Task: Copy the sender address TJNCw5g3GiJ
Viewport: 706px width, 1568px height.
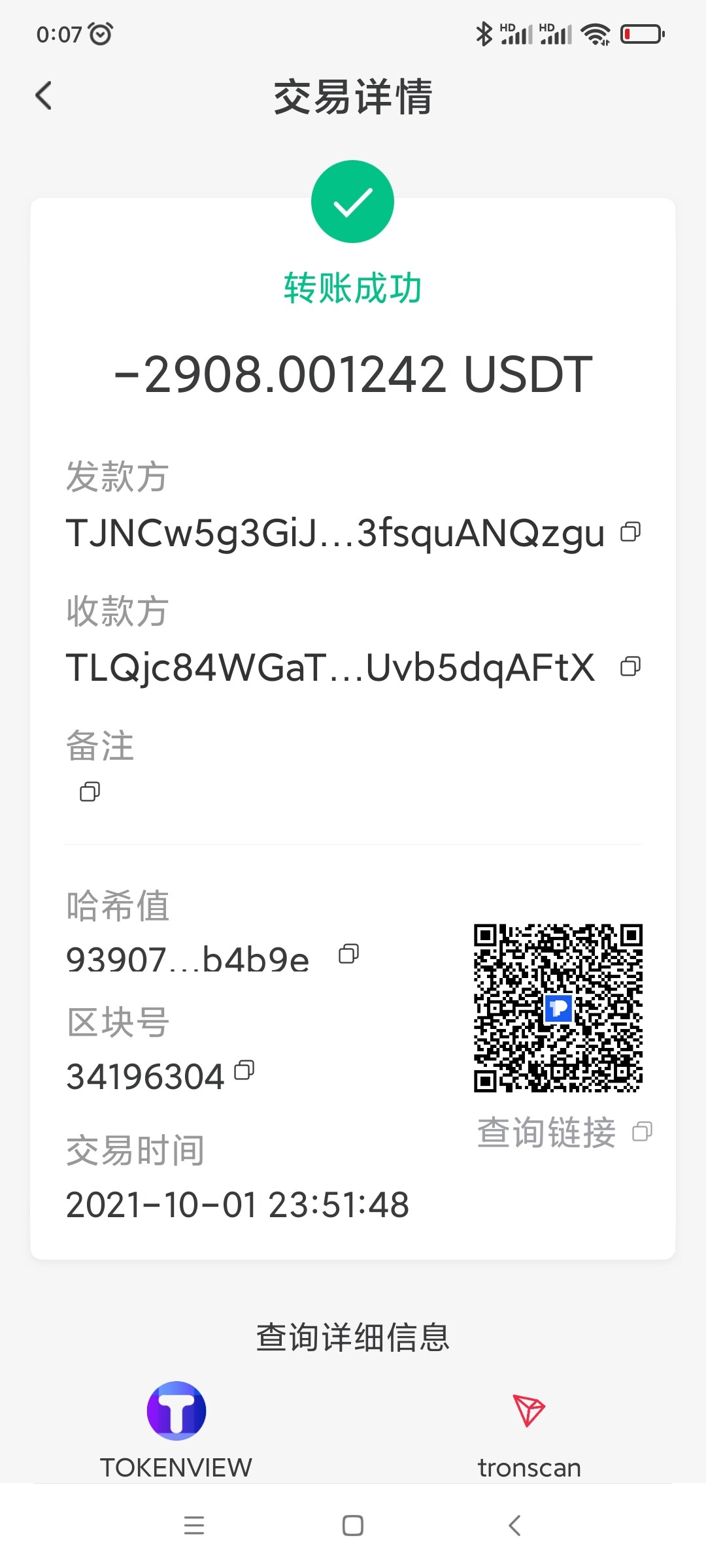Action: [x=630, y=532]
